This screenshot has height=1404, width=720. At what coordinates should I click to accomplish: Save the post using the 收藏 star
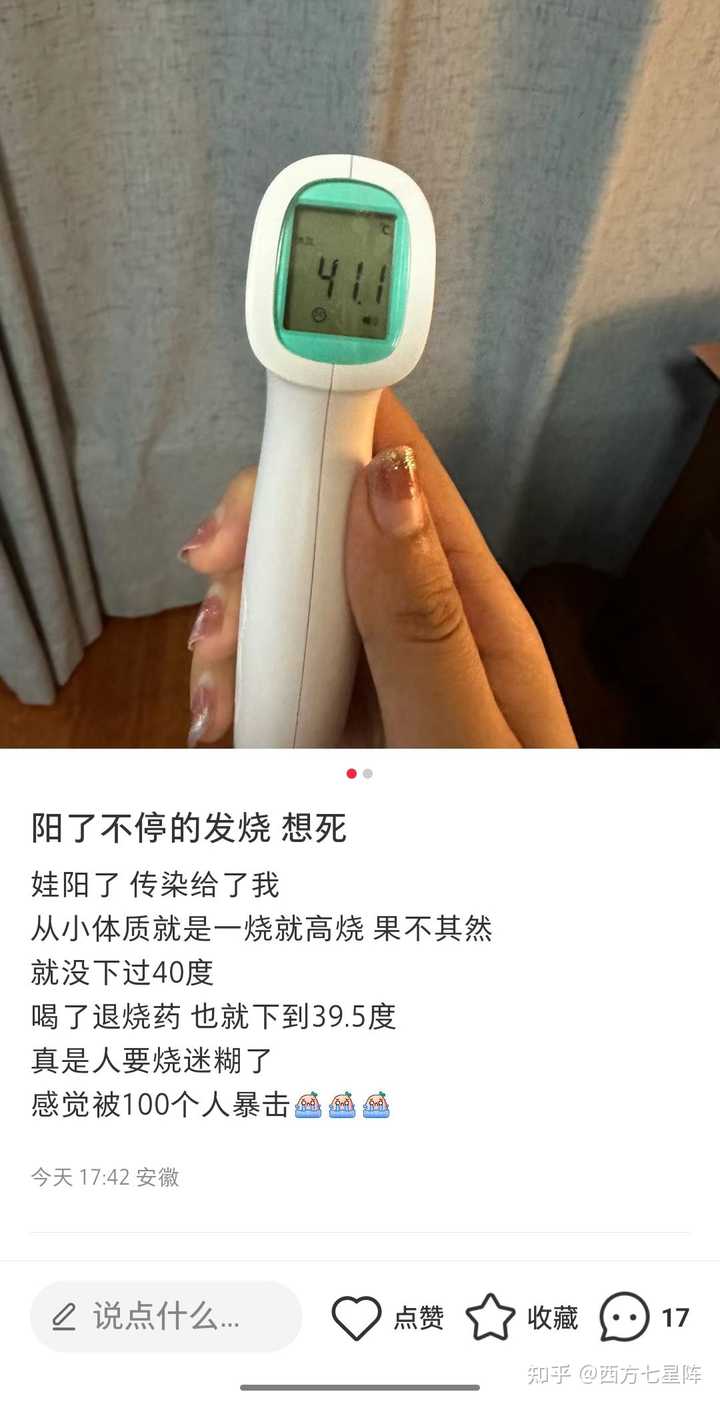click(491, 1317)
